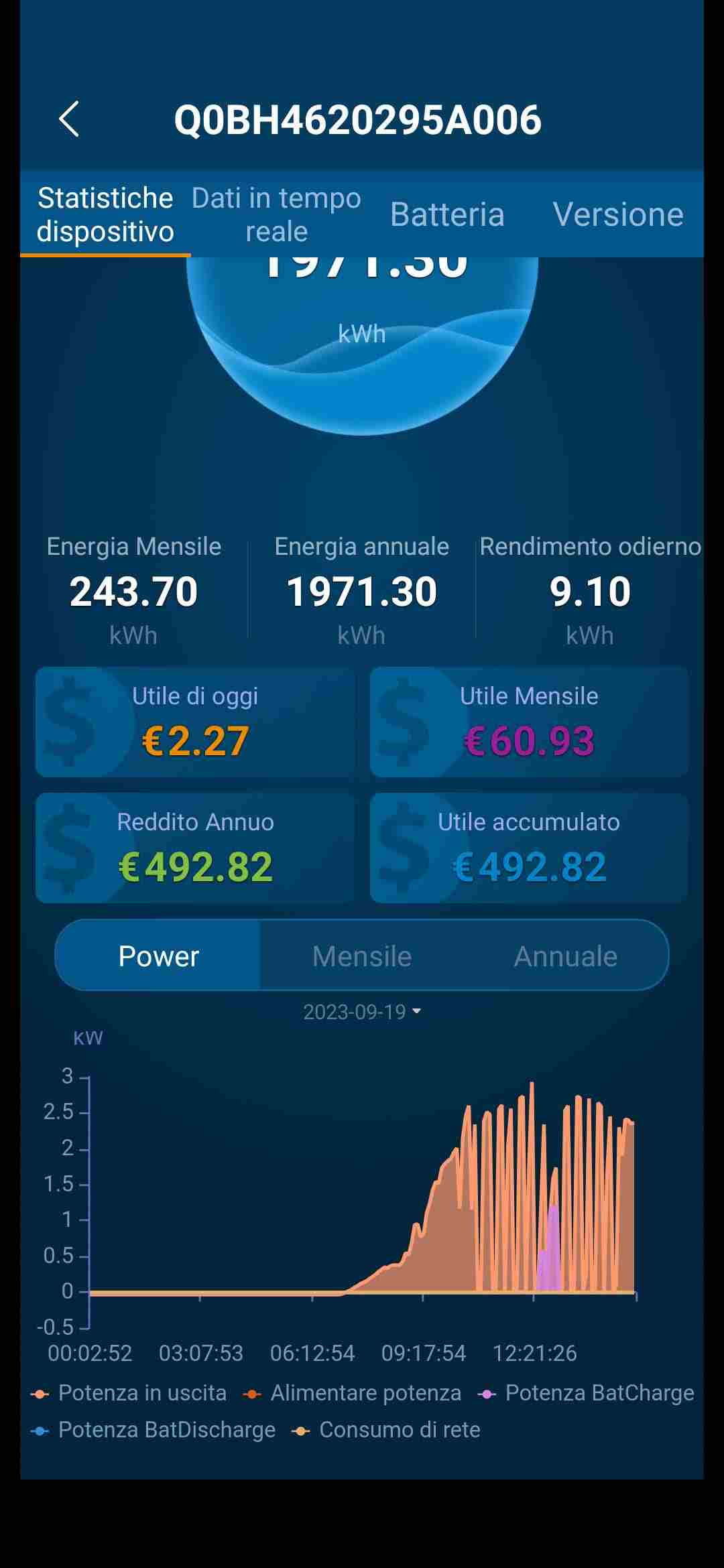Select Statistiche dispositivo tab
Image resolution: width=724 pixels, height=1568 pixels.
(105, 214)
